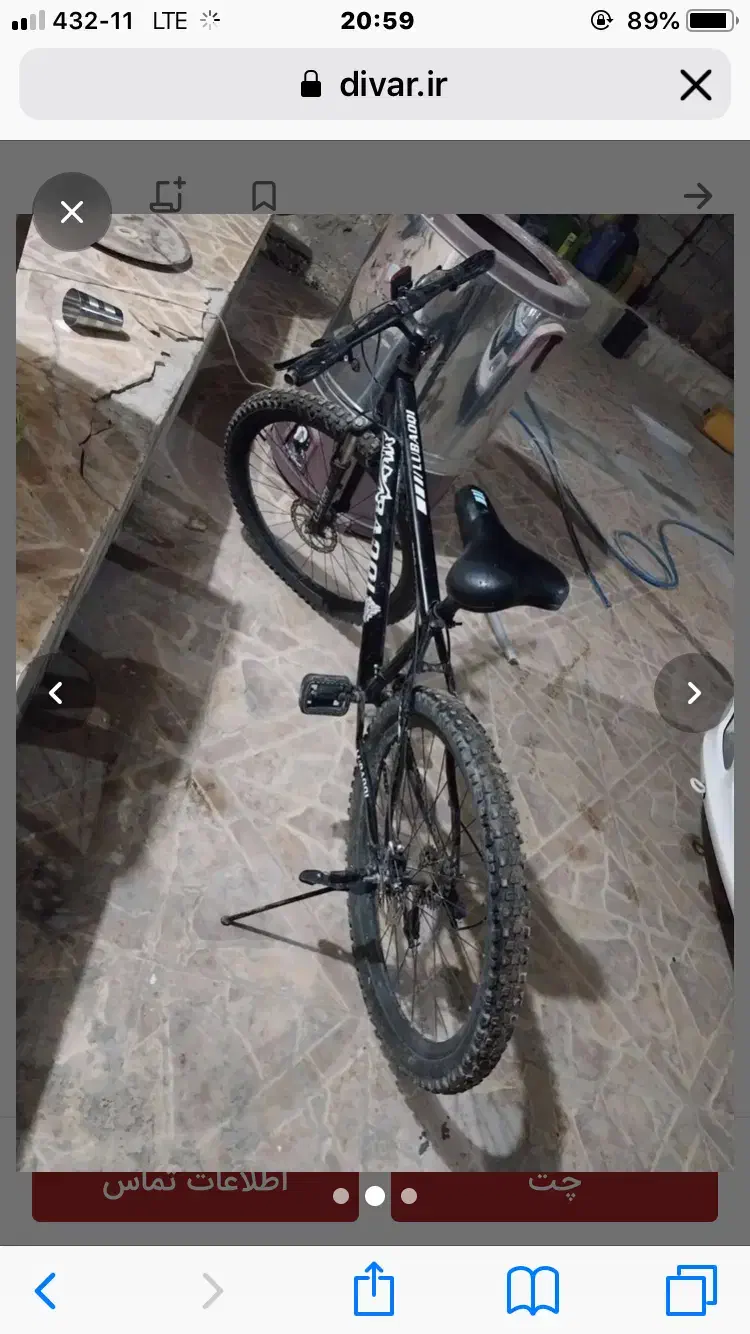The image size is (750, 1334).
Task: Go back in Safari history
Action: 46,1290
